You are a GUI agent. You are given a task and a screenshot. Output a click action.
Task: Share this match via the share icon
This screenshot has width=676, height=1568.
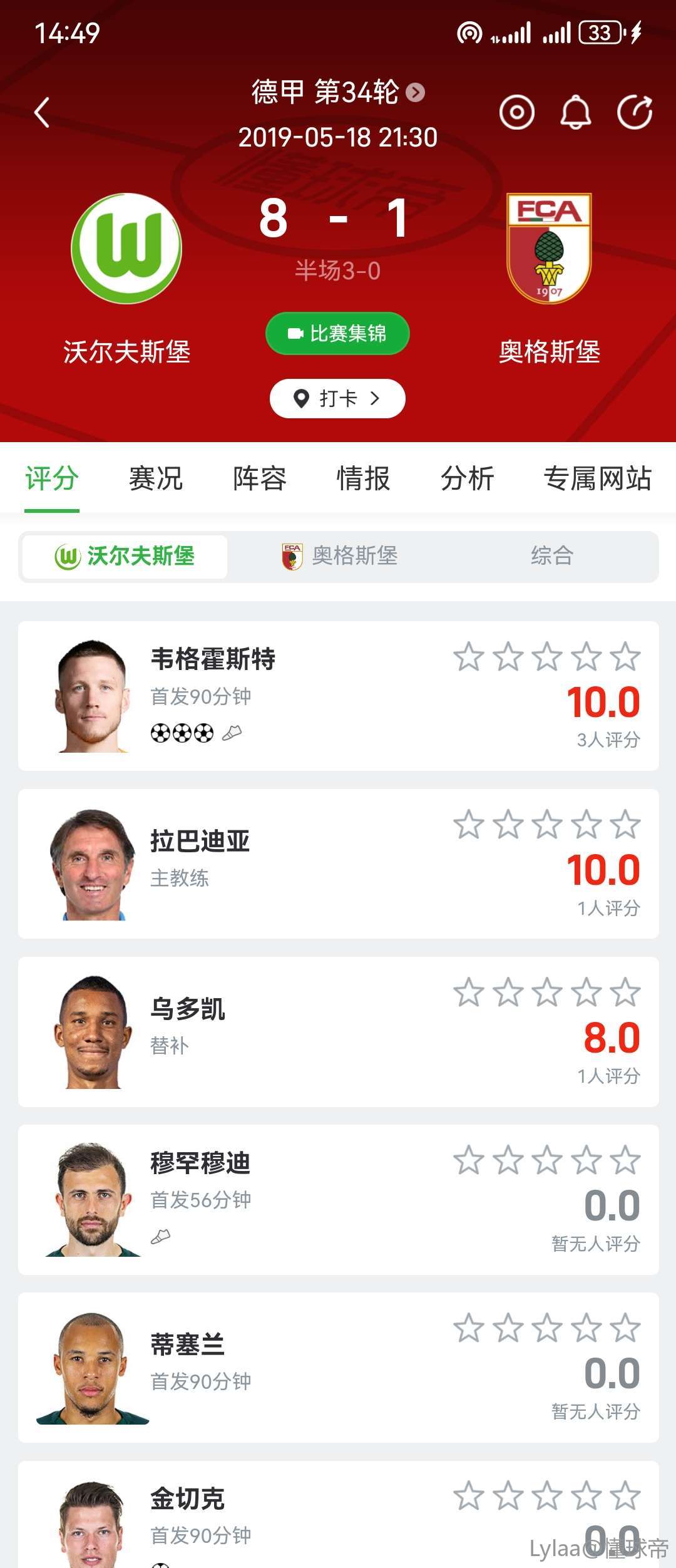(x=634, y=113)
